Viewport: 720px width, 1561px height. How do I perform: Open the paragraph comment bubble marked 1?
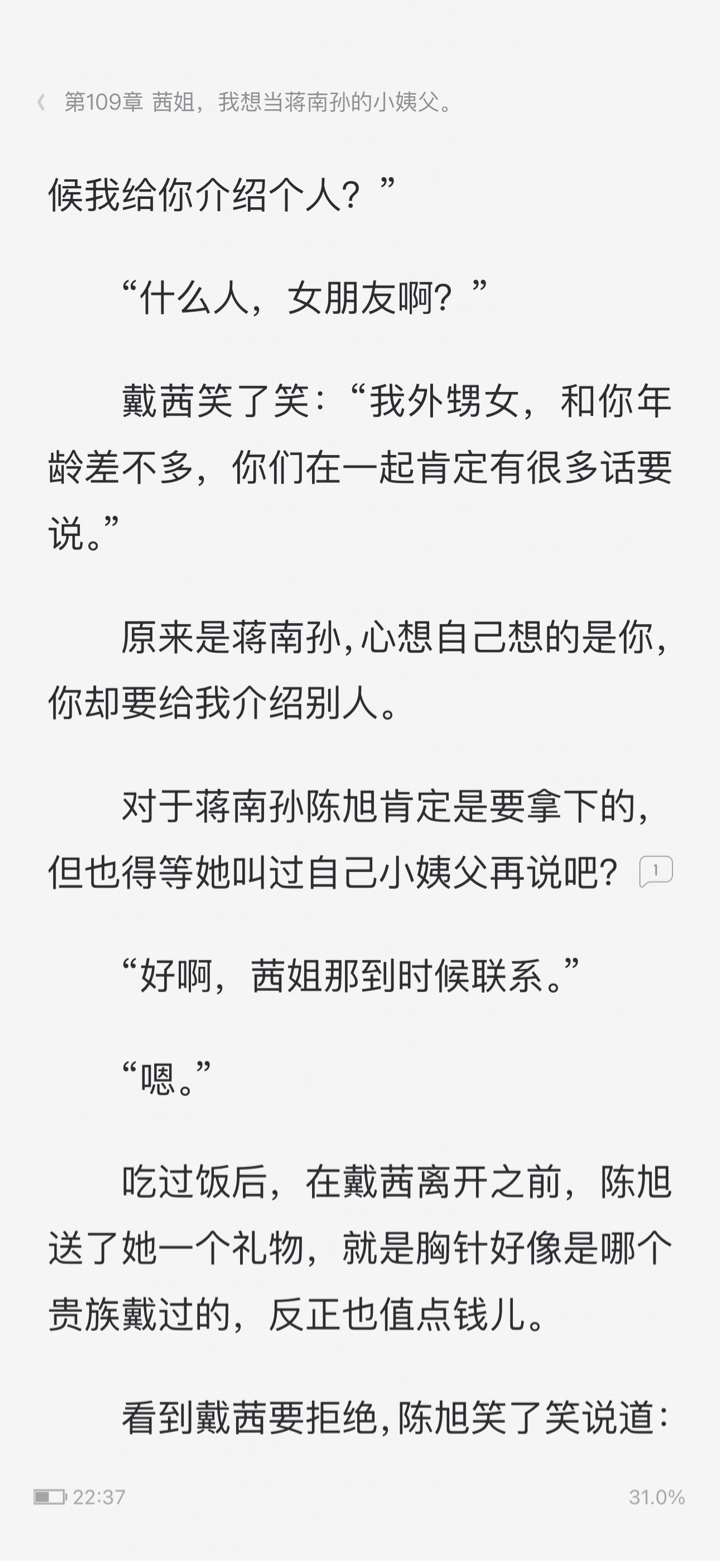pos(656,871)
